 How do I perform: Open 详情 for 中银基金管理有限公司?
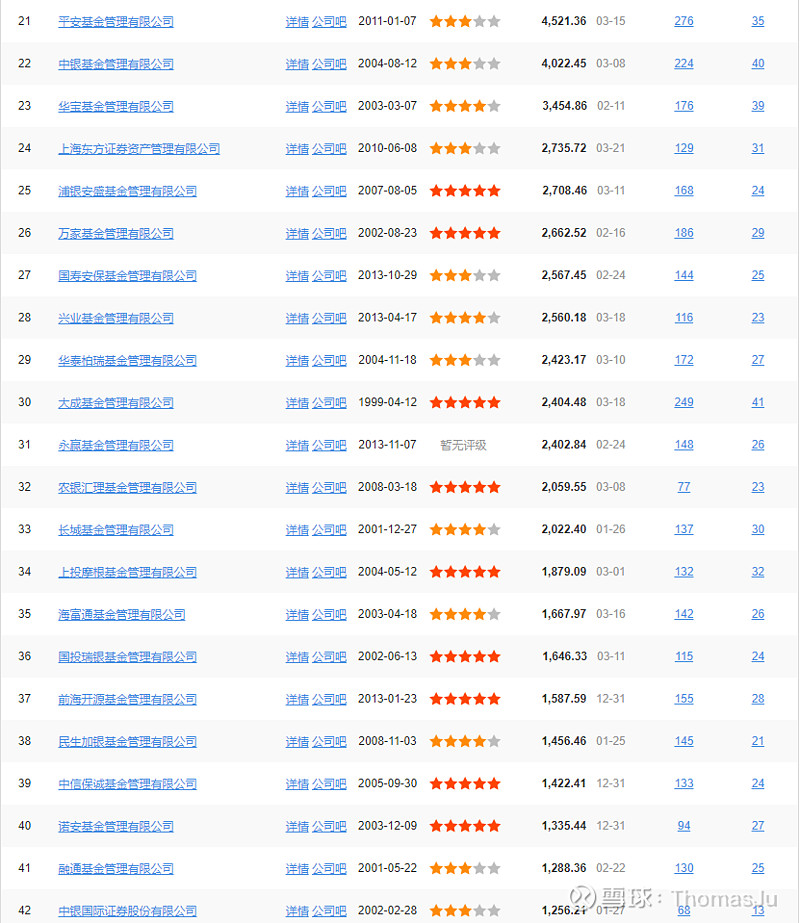pos(297,64)
